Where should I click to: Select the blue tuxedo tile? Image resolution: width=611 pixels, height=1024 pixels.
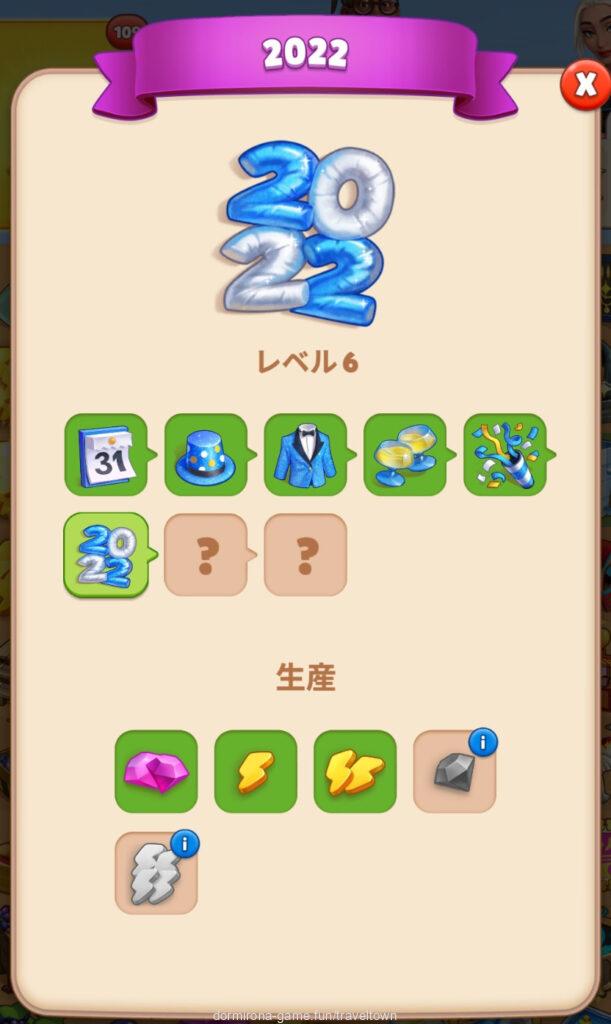pyautogui.click(x=305, y=454)
